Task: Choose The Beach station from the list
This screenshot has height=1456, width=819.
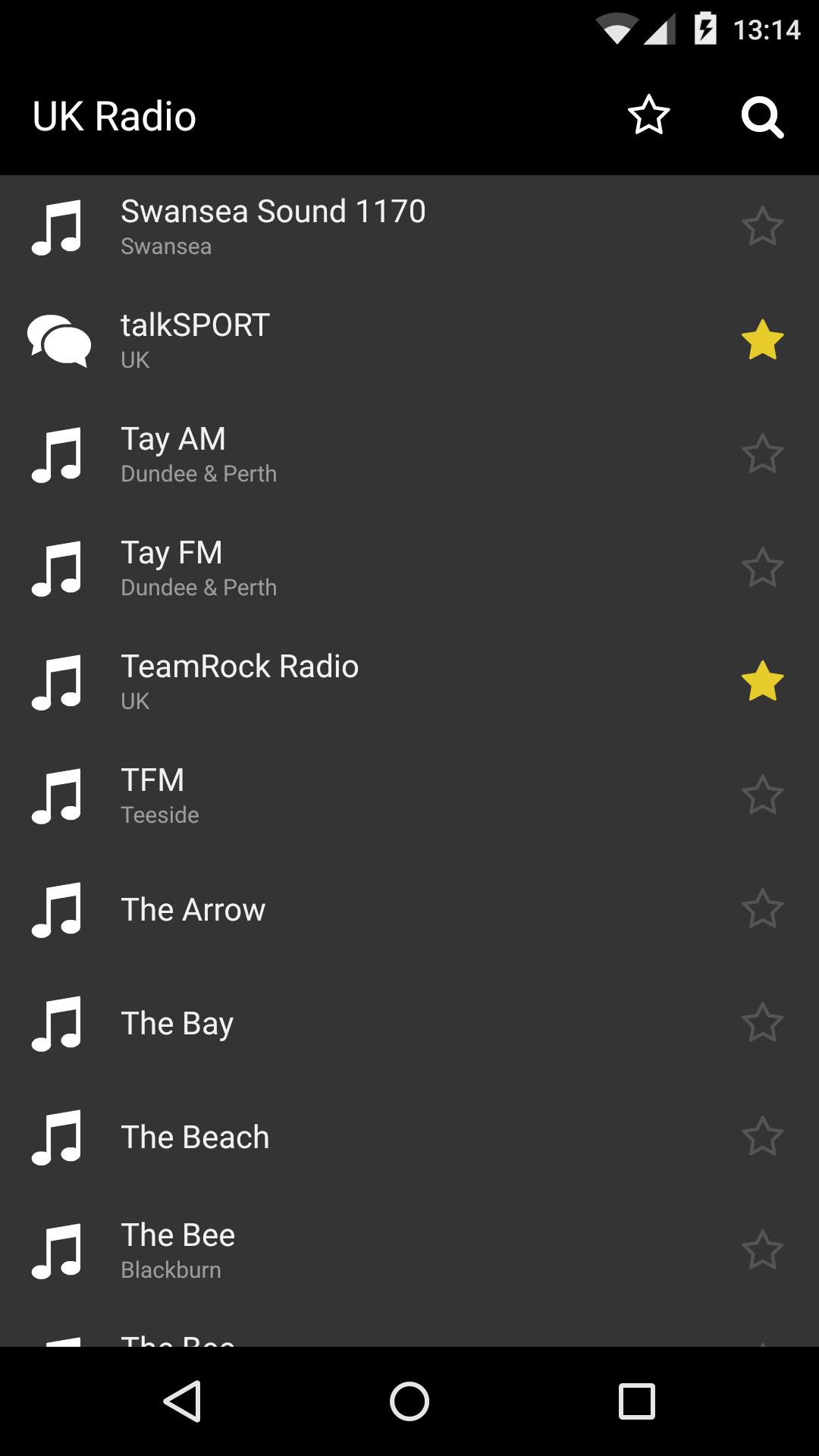Action: 341,1137
